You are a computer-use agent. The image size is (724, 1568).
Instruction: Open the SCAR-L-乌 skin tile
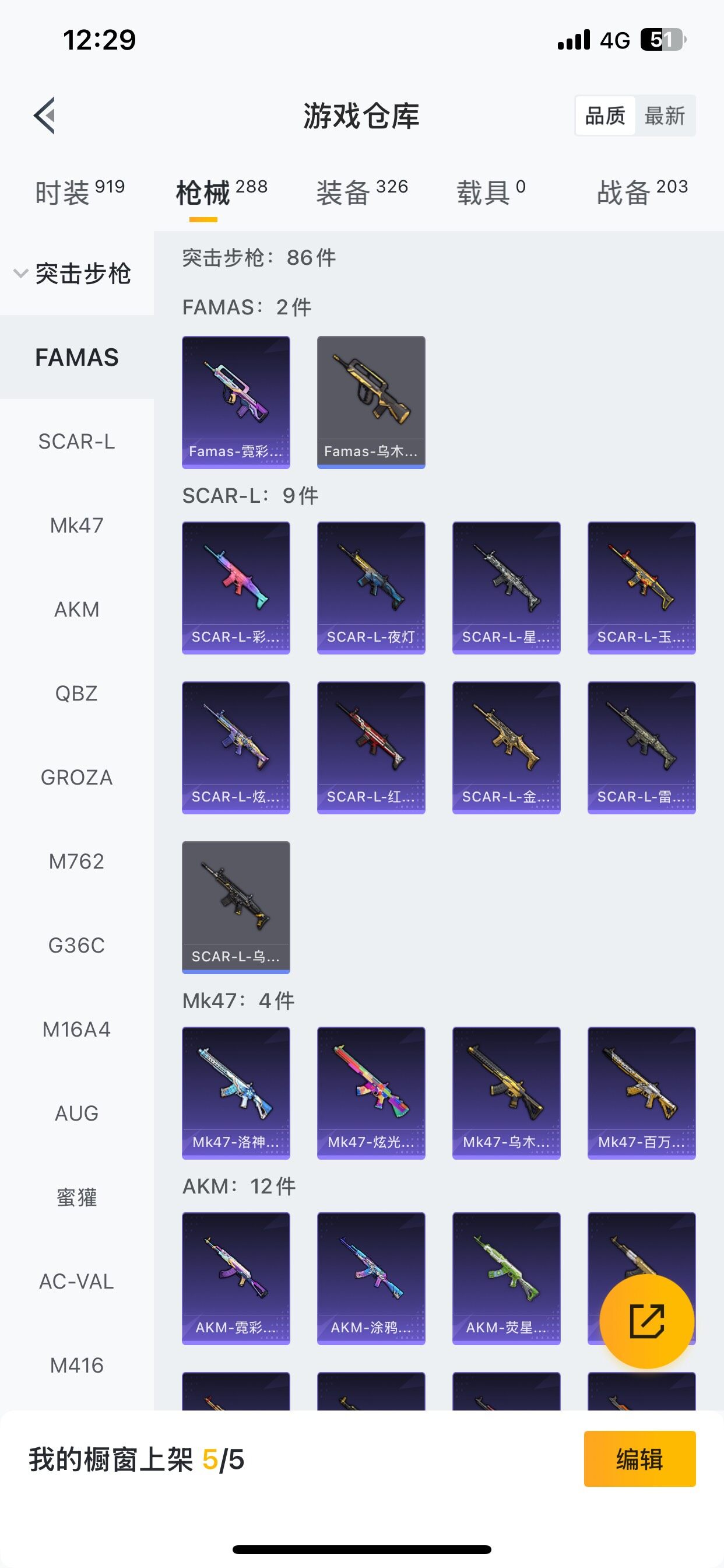pyautogui.click(x=236, y=907)
